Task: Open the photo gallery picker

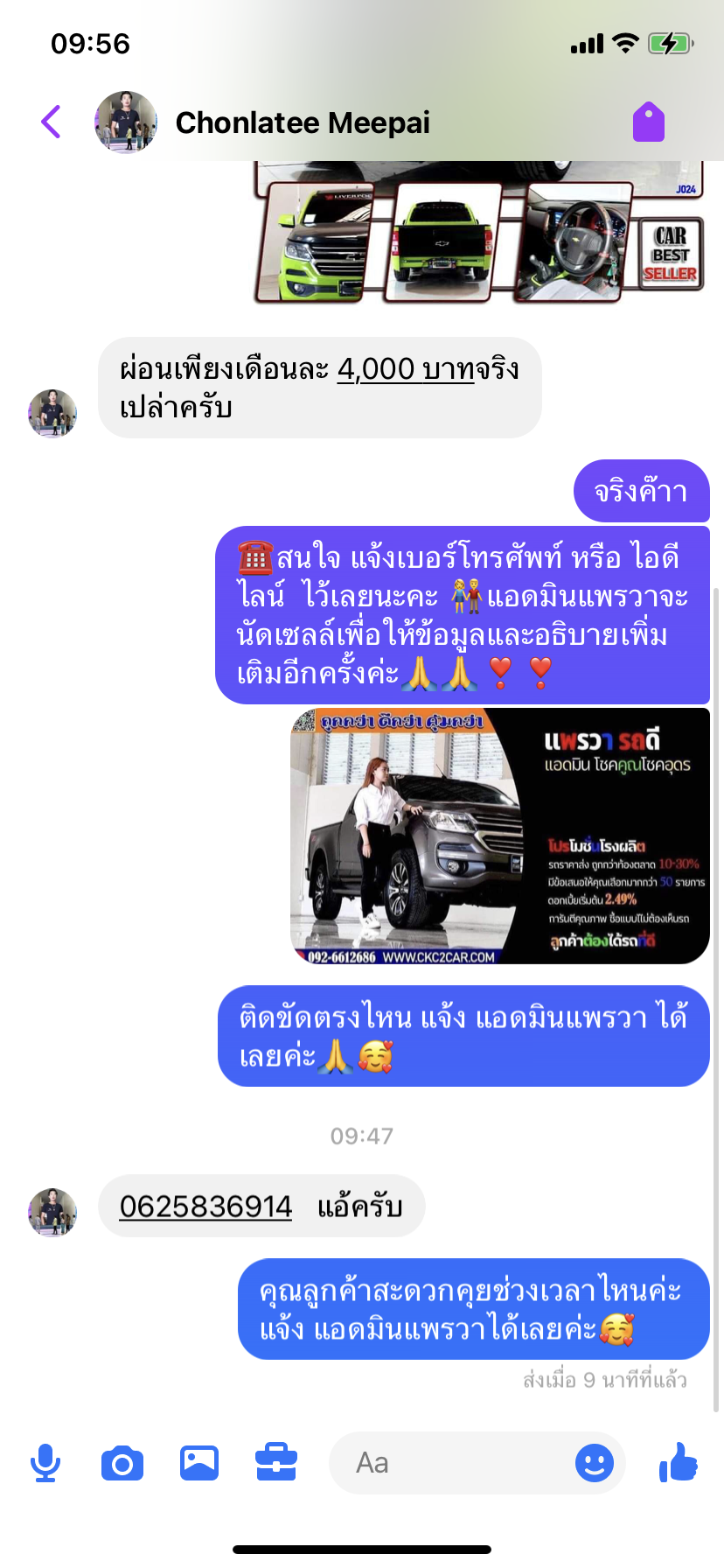Action: click(x=199, y=1463)
